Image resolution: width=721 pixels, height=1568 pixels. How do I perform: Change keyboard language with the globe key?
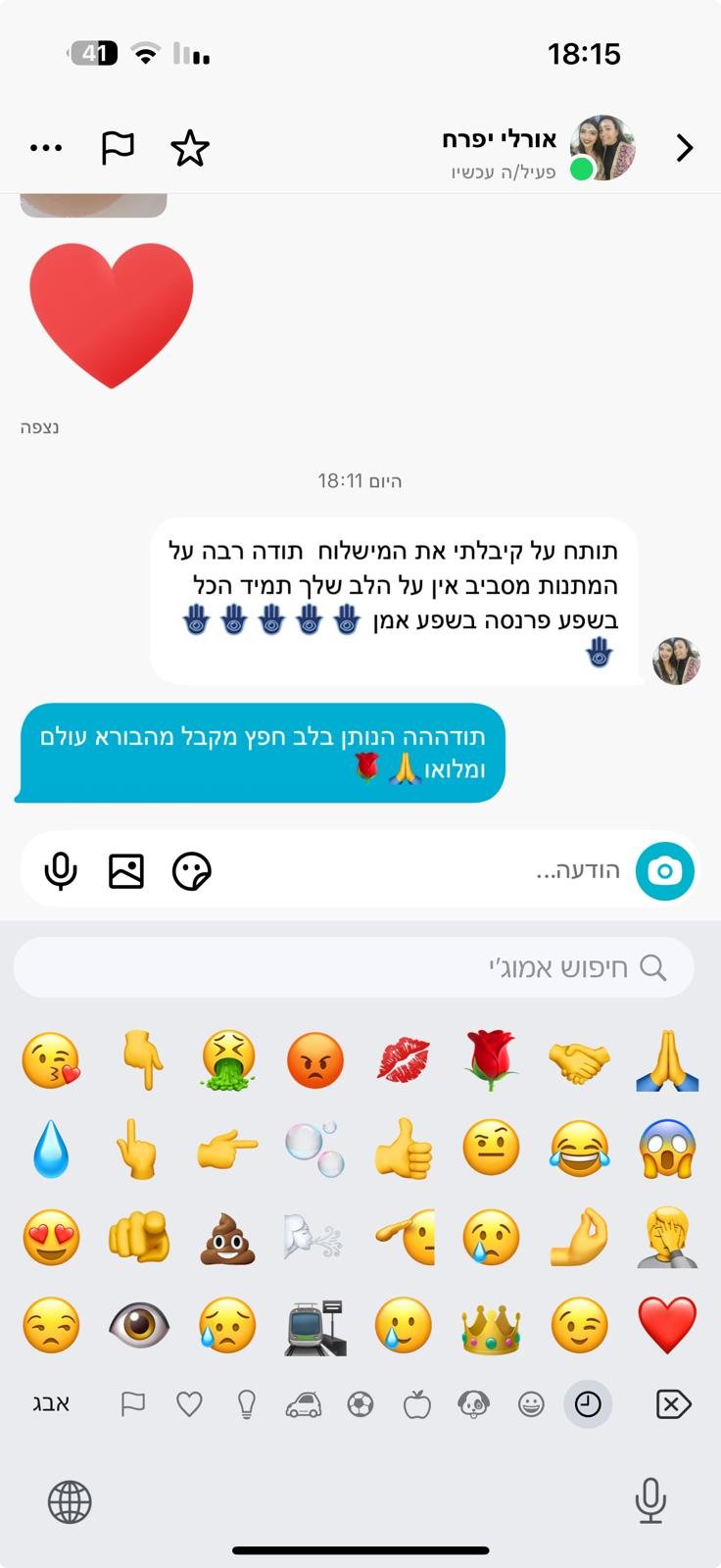tap(70, 1501)
